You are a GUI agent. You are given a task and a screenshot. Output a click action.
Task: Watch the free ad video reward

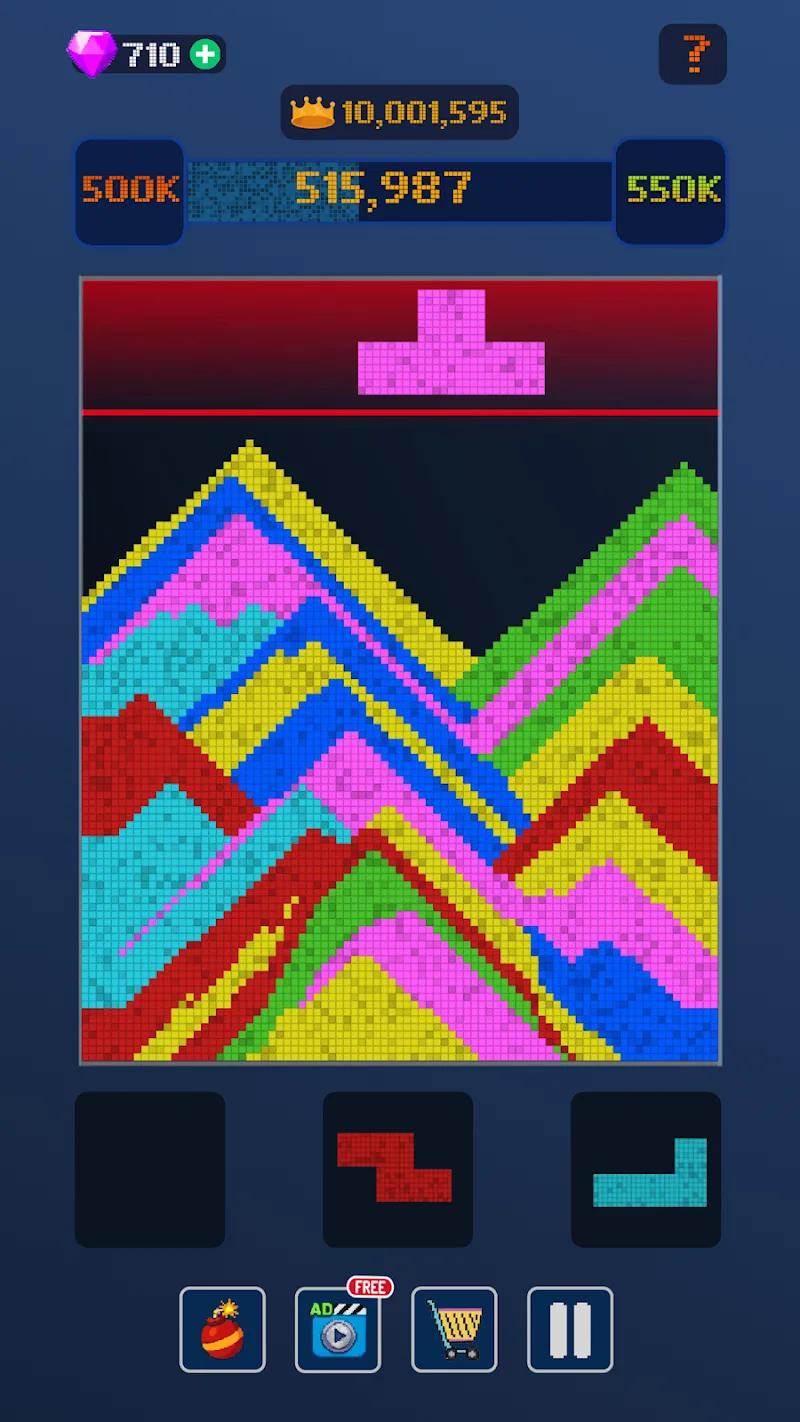click(338, 1329)
